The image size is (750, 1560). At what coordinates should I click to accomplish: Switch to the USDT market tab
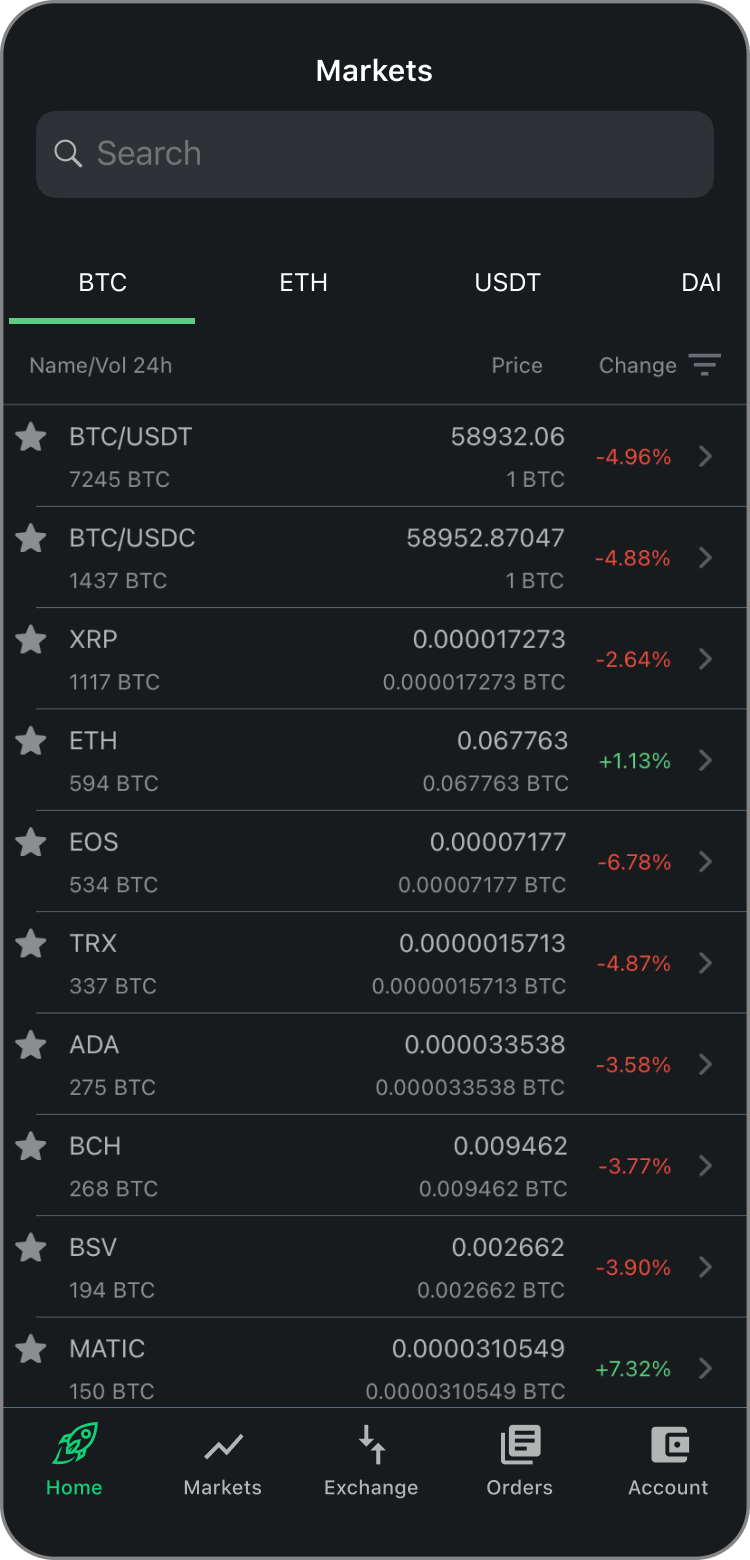click(507, 282)
